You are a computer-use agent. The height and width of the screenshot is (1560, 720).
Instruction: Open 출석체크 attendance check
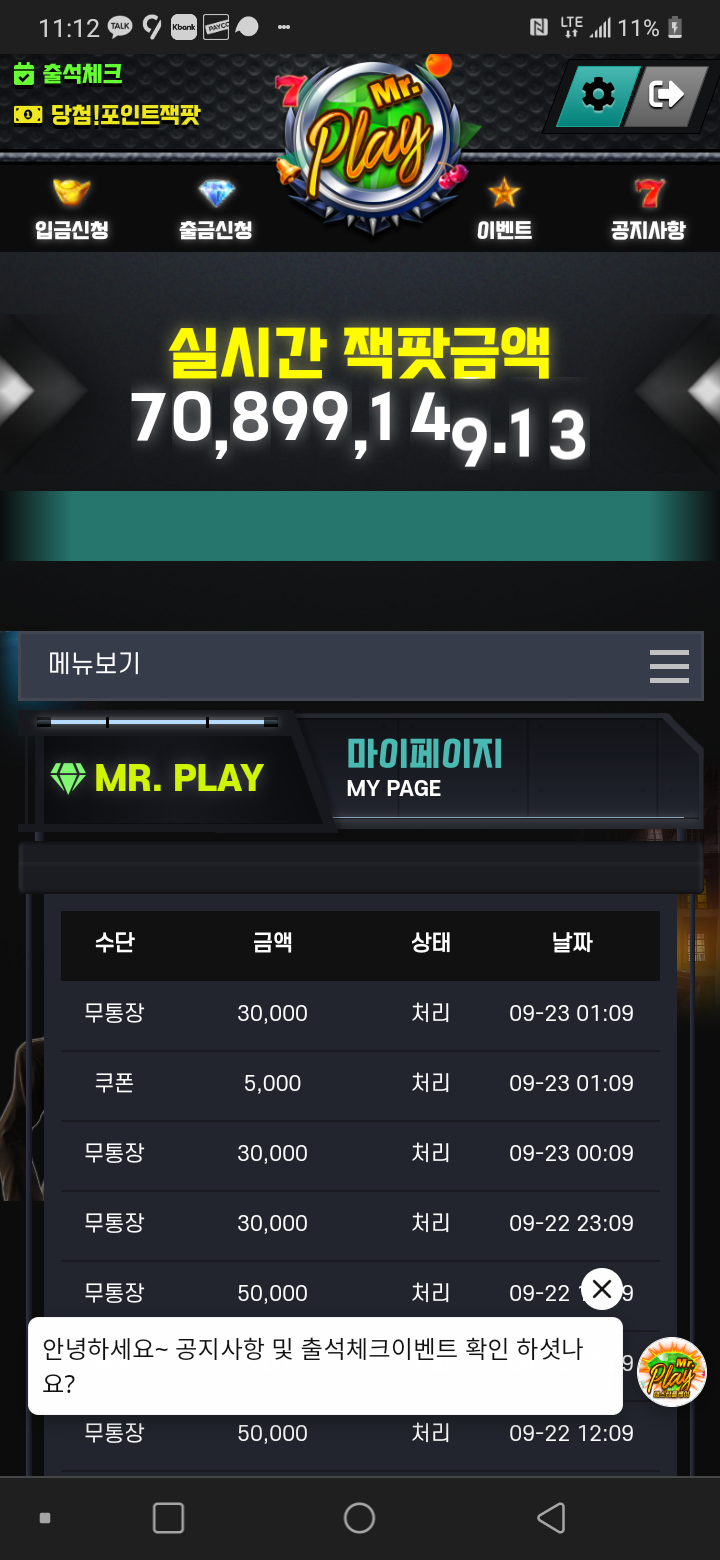70,74
